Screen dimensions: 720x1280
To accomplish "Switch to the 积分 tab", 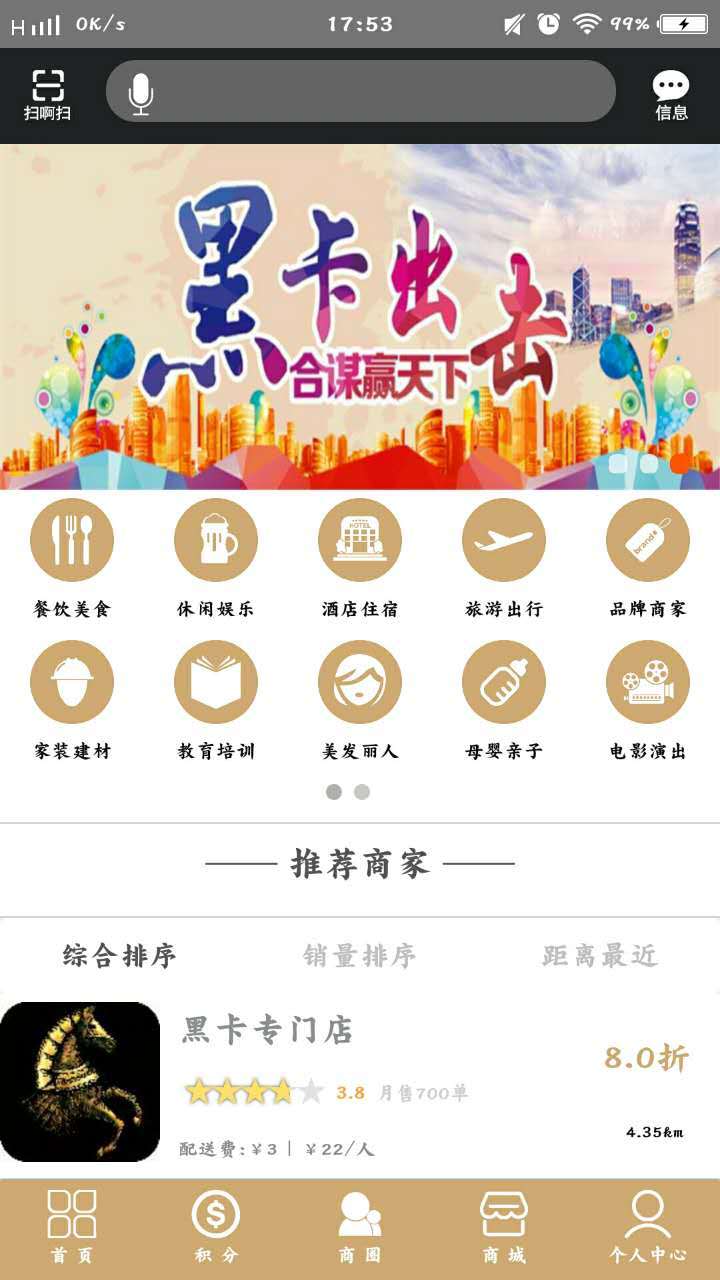I will 216,1228.
